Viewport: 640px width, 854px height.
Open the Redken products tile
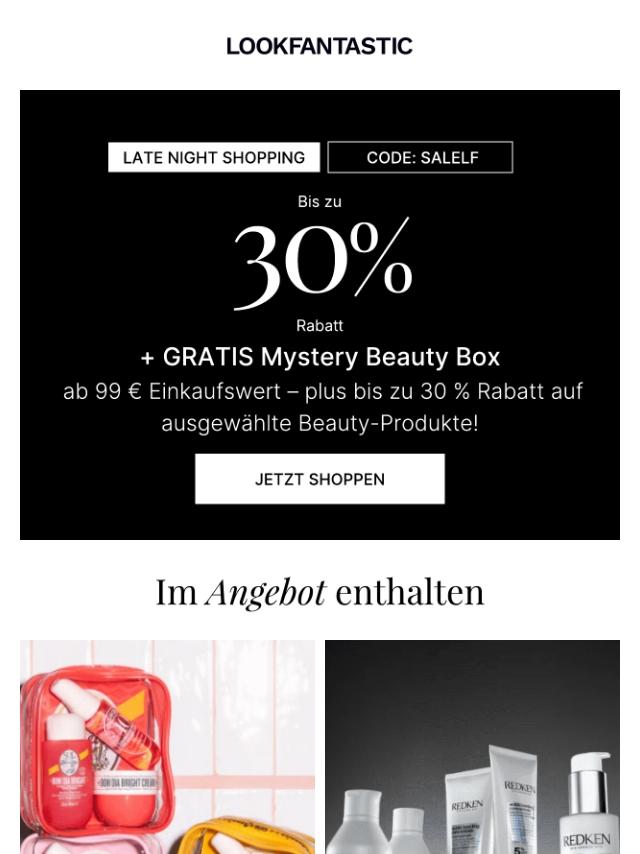coord(472,746)
